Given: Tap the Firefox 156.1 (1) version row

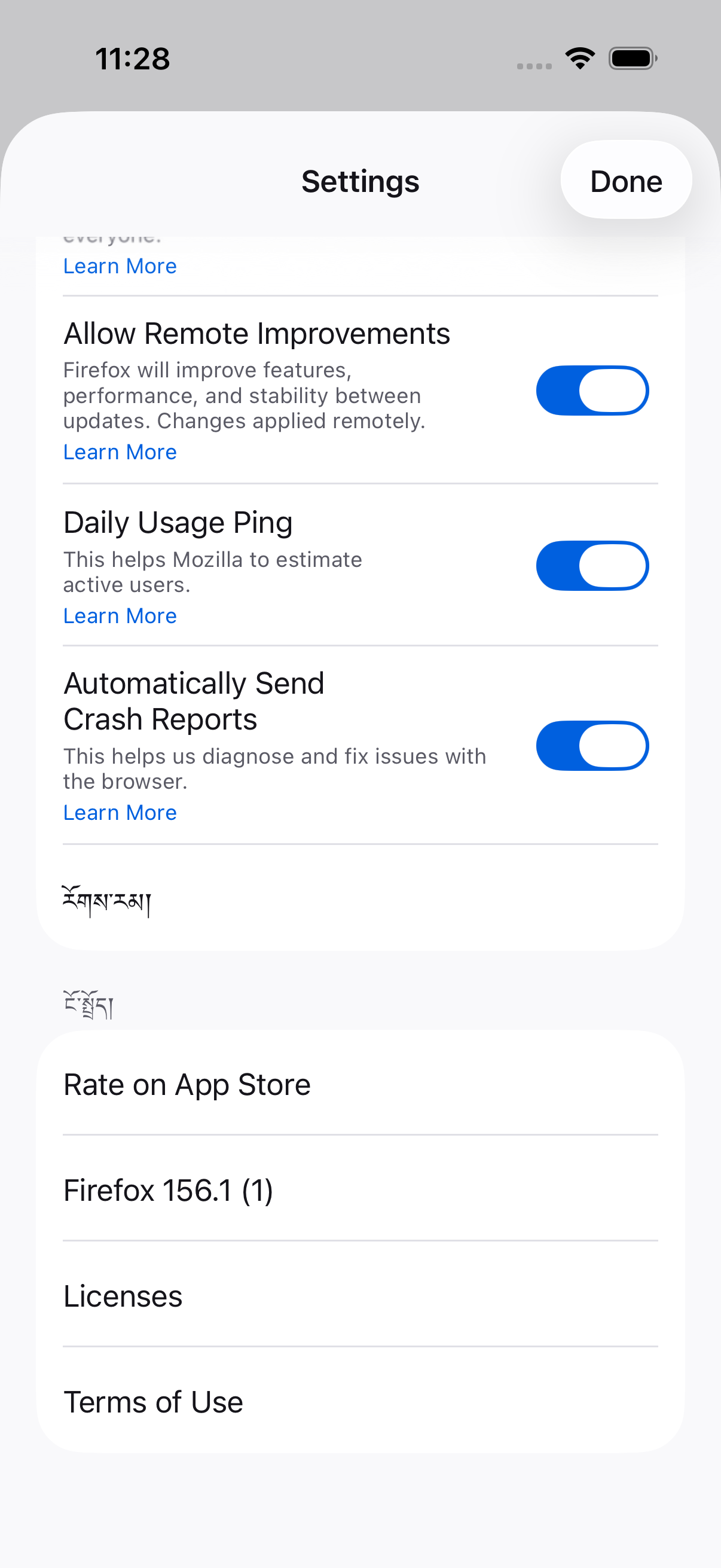Looking at the screenshot, I should click(x=360, y=1189).
